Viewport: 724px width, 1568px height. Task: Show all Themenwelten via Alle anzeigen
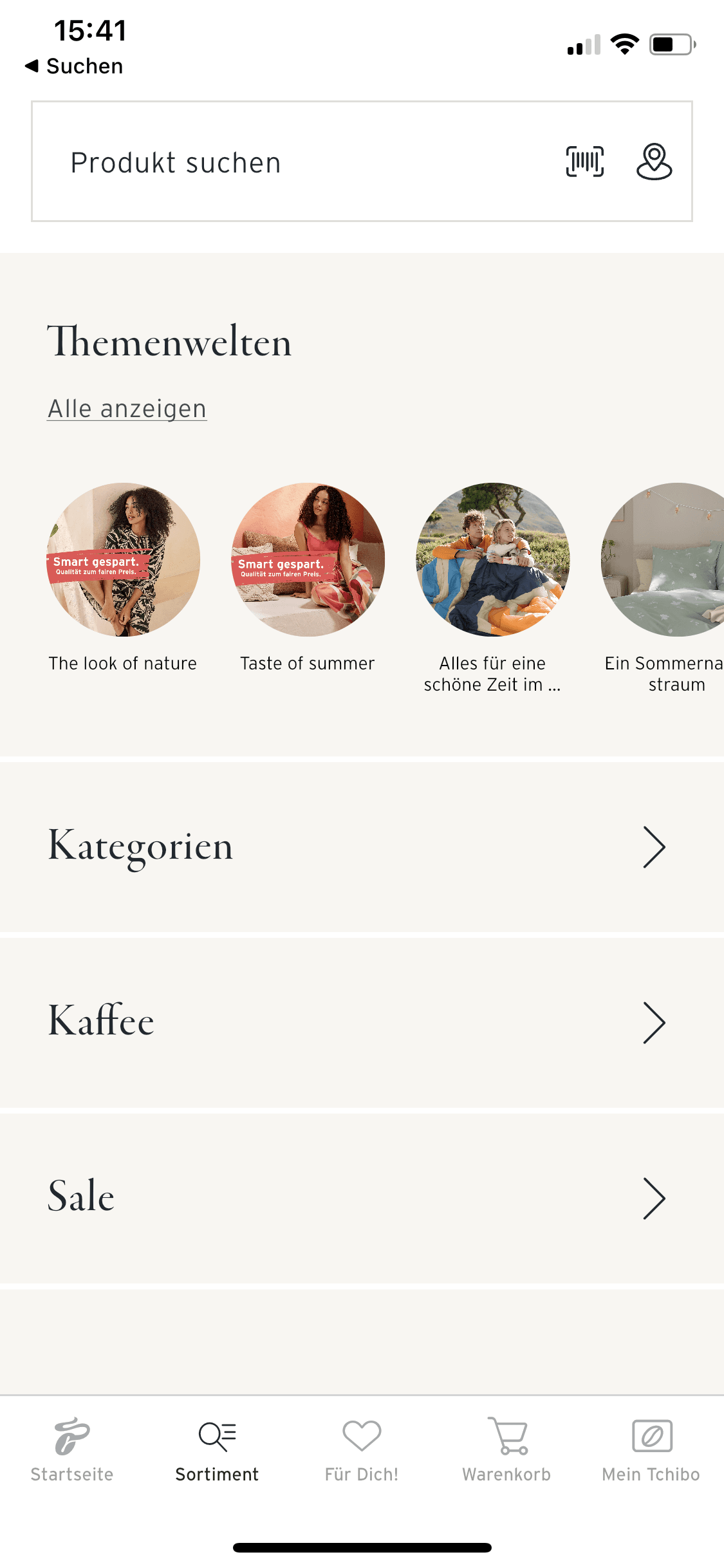pos(127,409)
